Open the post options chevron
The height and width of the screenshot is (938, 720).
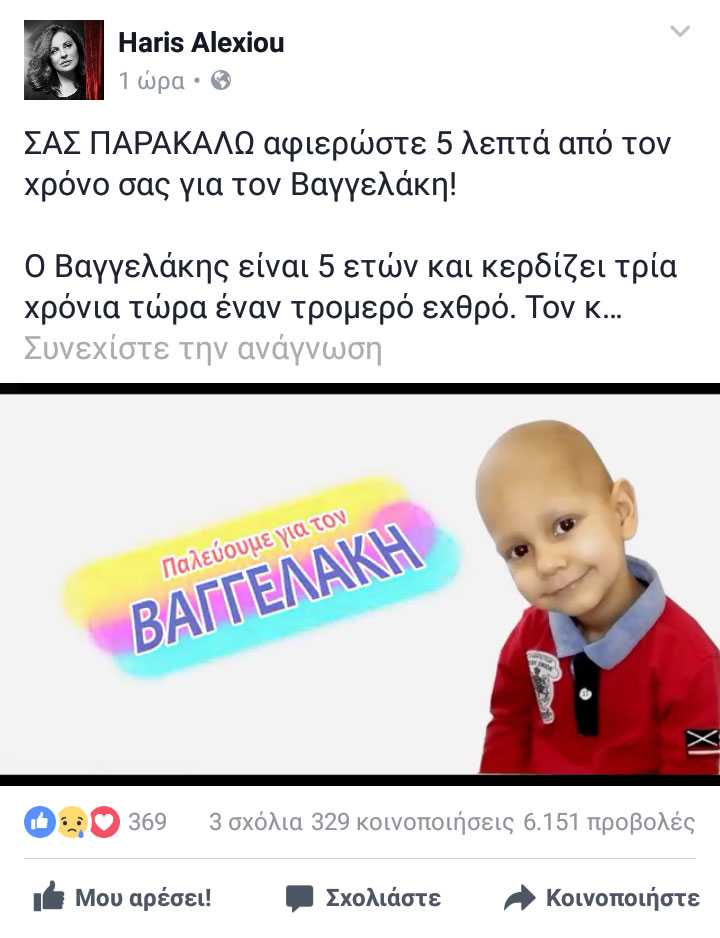pos(680,32)
